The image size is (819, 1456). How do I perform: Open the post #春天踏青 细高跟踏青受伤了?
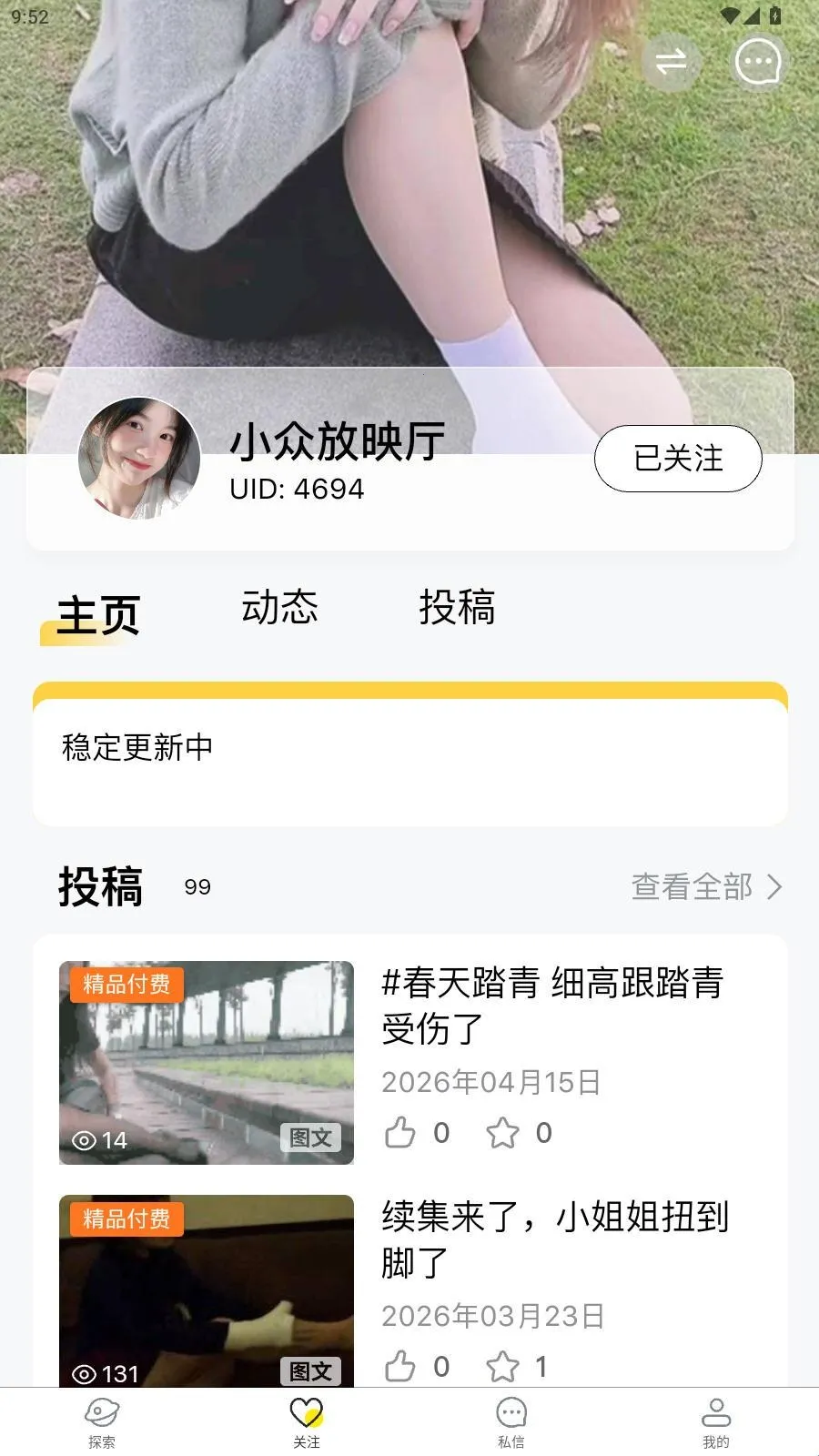pyautogui.click(x=552, y=1006)
